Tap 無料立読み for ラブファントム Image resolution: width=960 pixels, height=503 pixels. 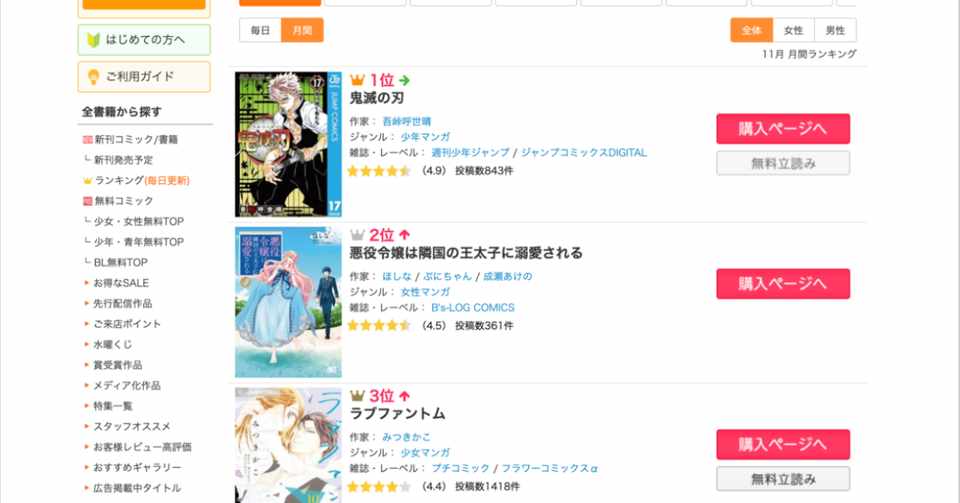(x=783, y=478)
